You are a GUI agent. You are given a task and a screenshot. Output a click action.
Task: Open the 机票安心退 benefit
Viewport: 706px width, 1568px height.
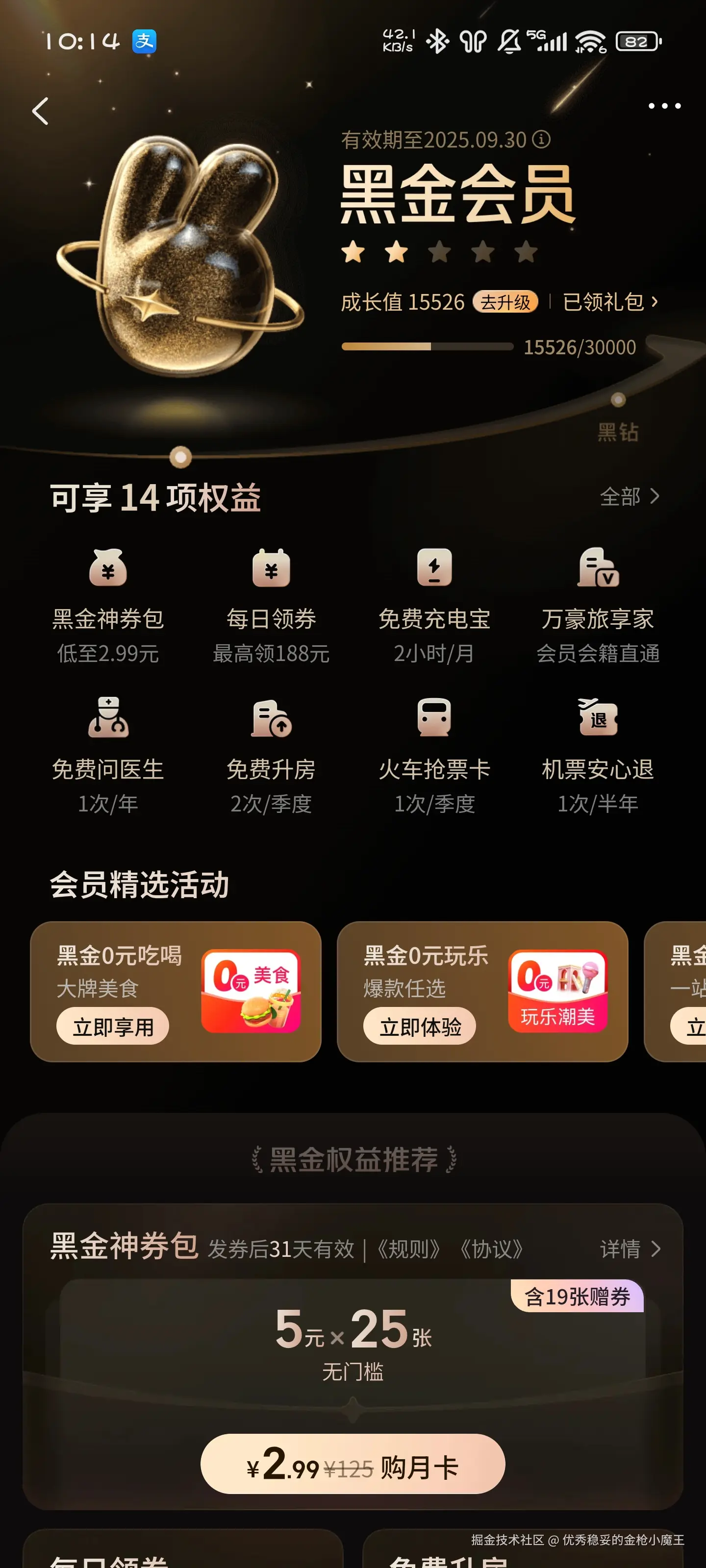pos(598,718)
